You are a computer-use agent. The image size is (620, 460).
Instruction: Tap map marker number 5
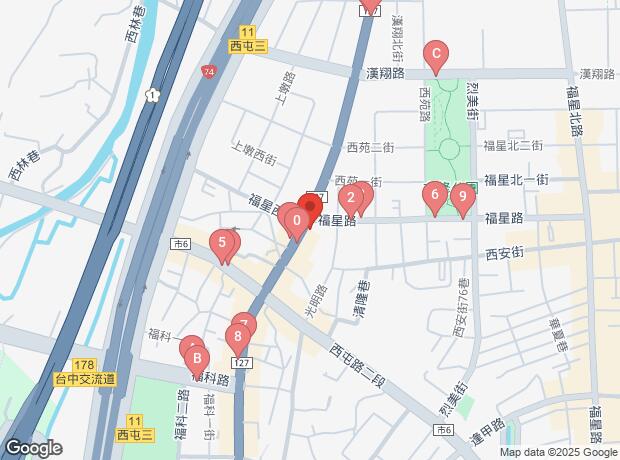click(222, 242)
